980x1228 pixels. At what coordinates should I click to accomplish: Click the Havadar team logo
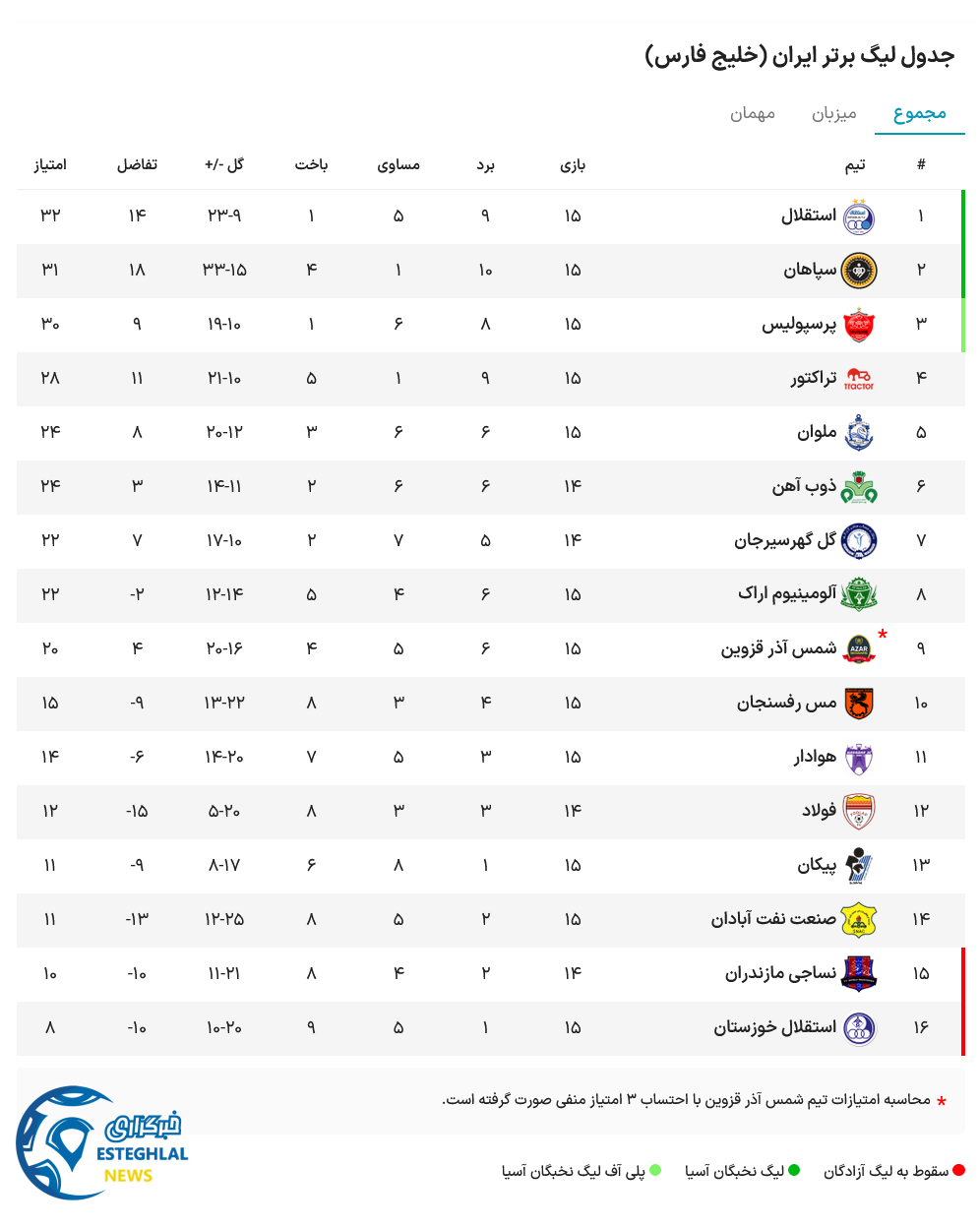coord(858,757)
